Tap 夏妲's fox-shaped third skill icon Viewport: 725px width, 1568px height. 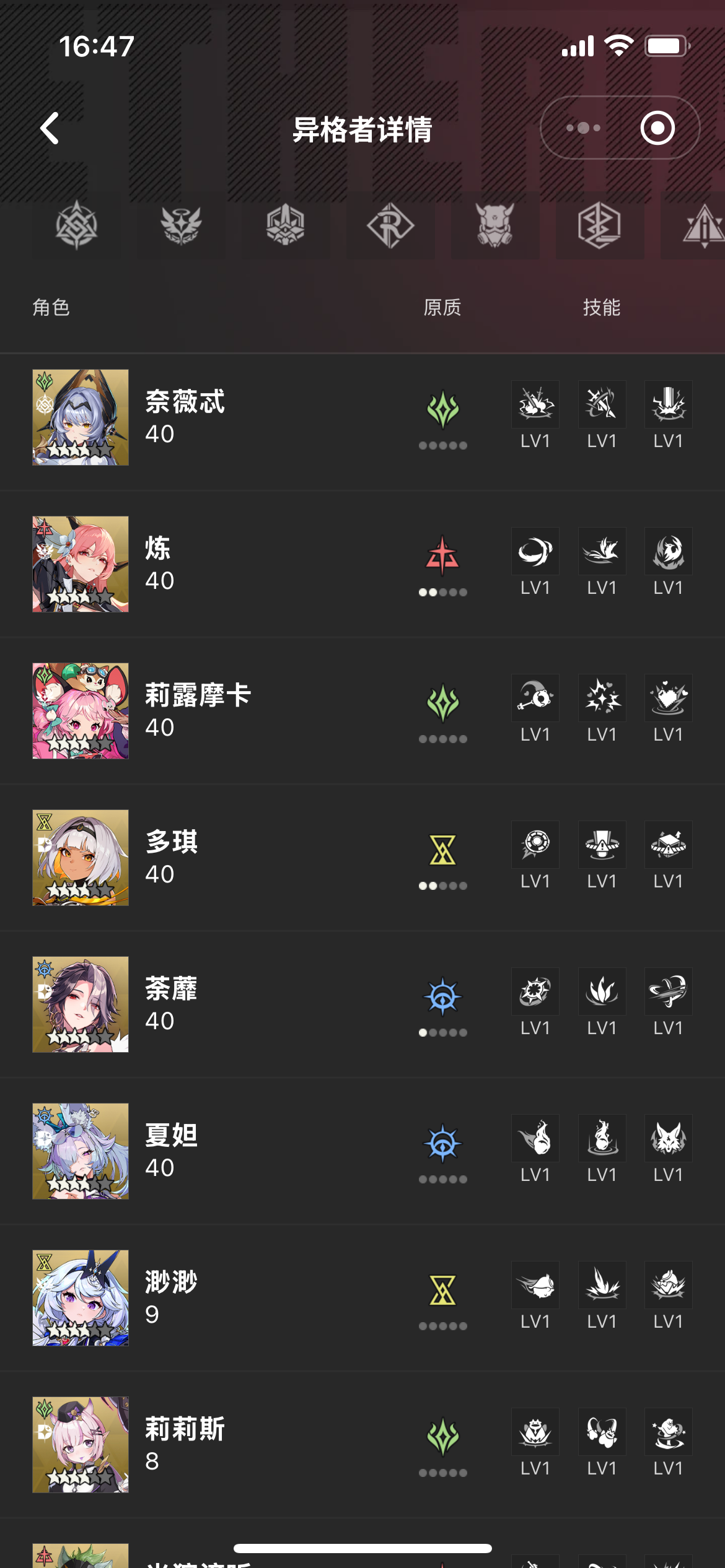(668, 1138)
